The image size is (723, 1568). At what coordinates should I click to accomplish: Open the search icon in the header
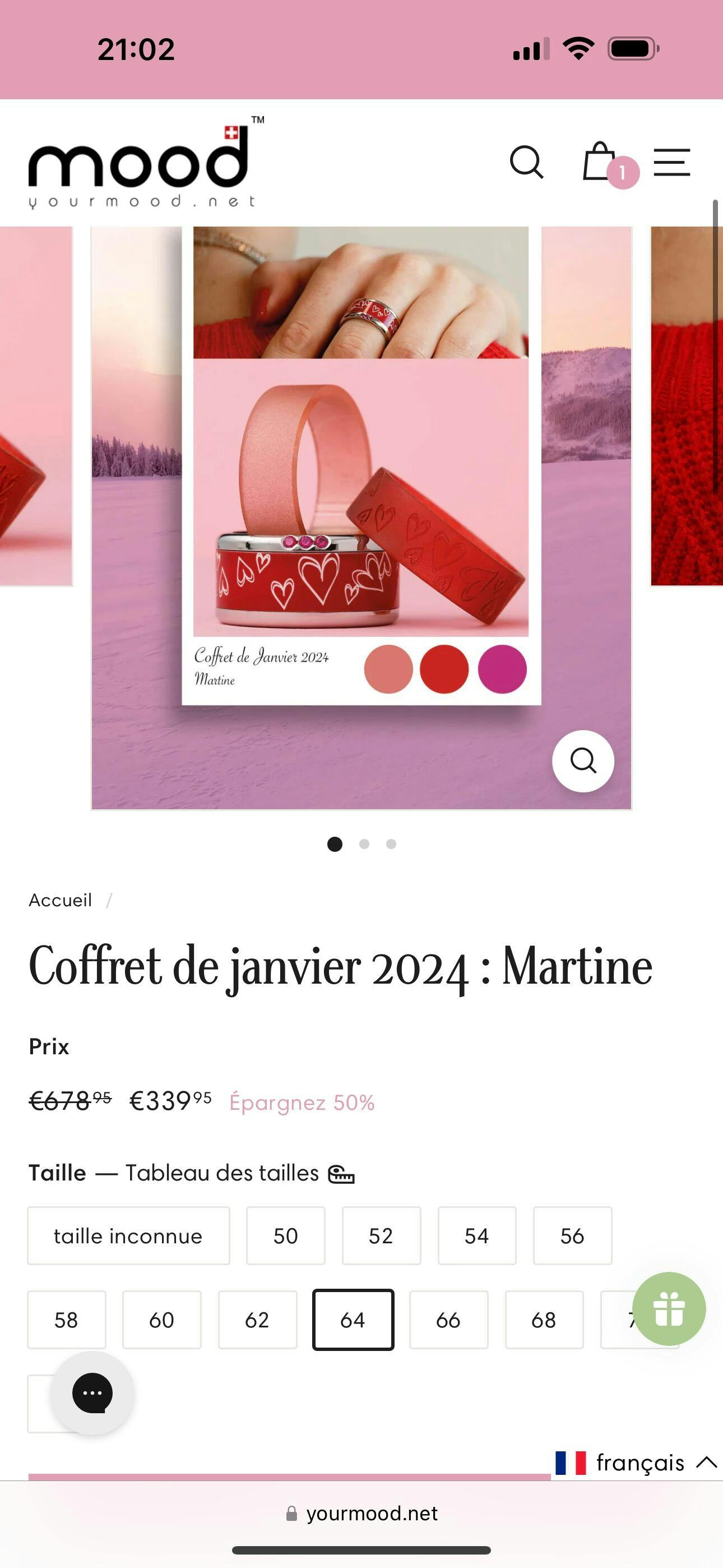pos(526,163)
